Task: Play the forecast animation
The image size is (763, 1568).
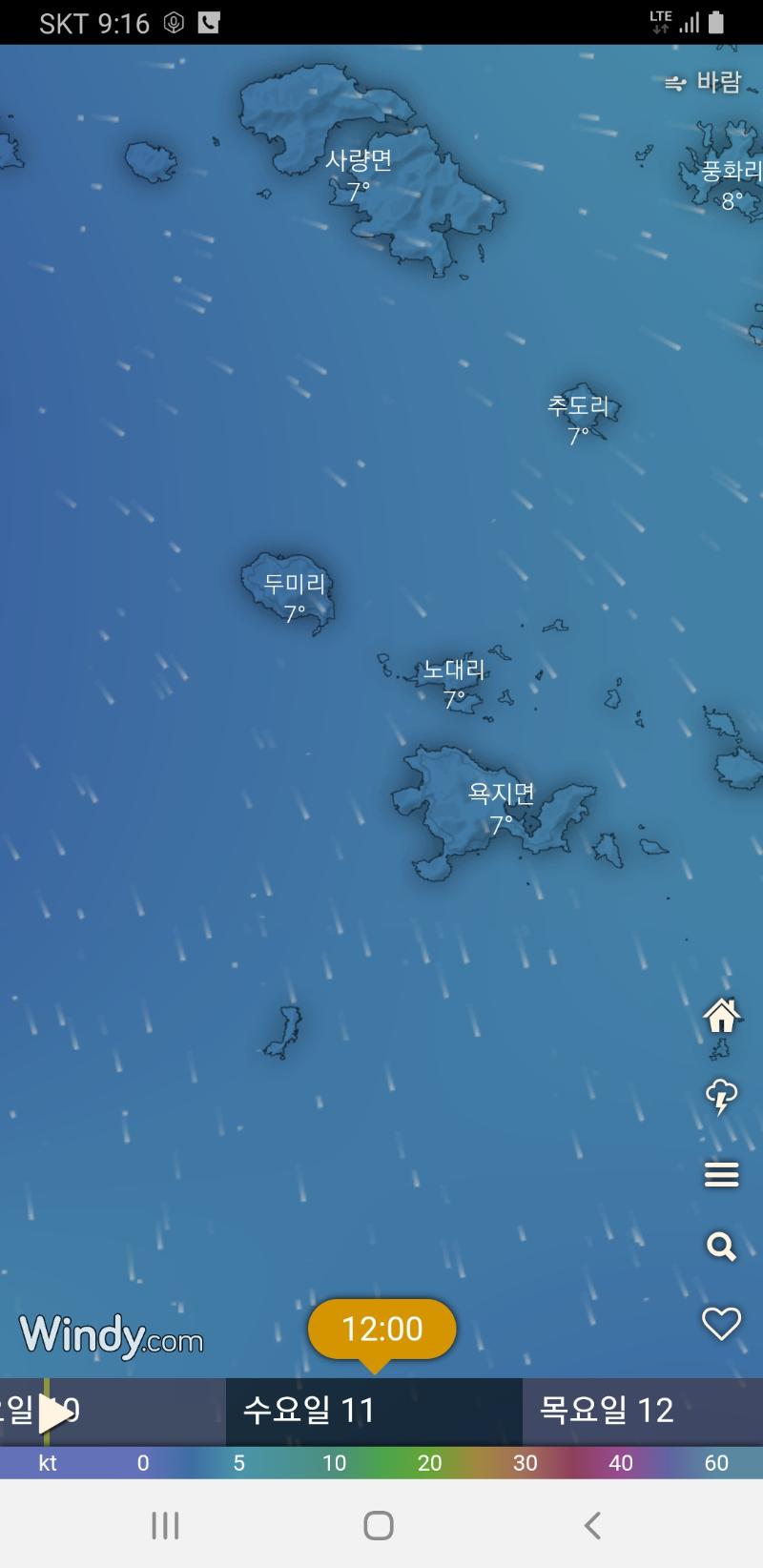Action: tap(53, 1412)
